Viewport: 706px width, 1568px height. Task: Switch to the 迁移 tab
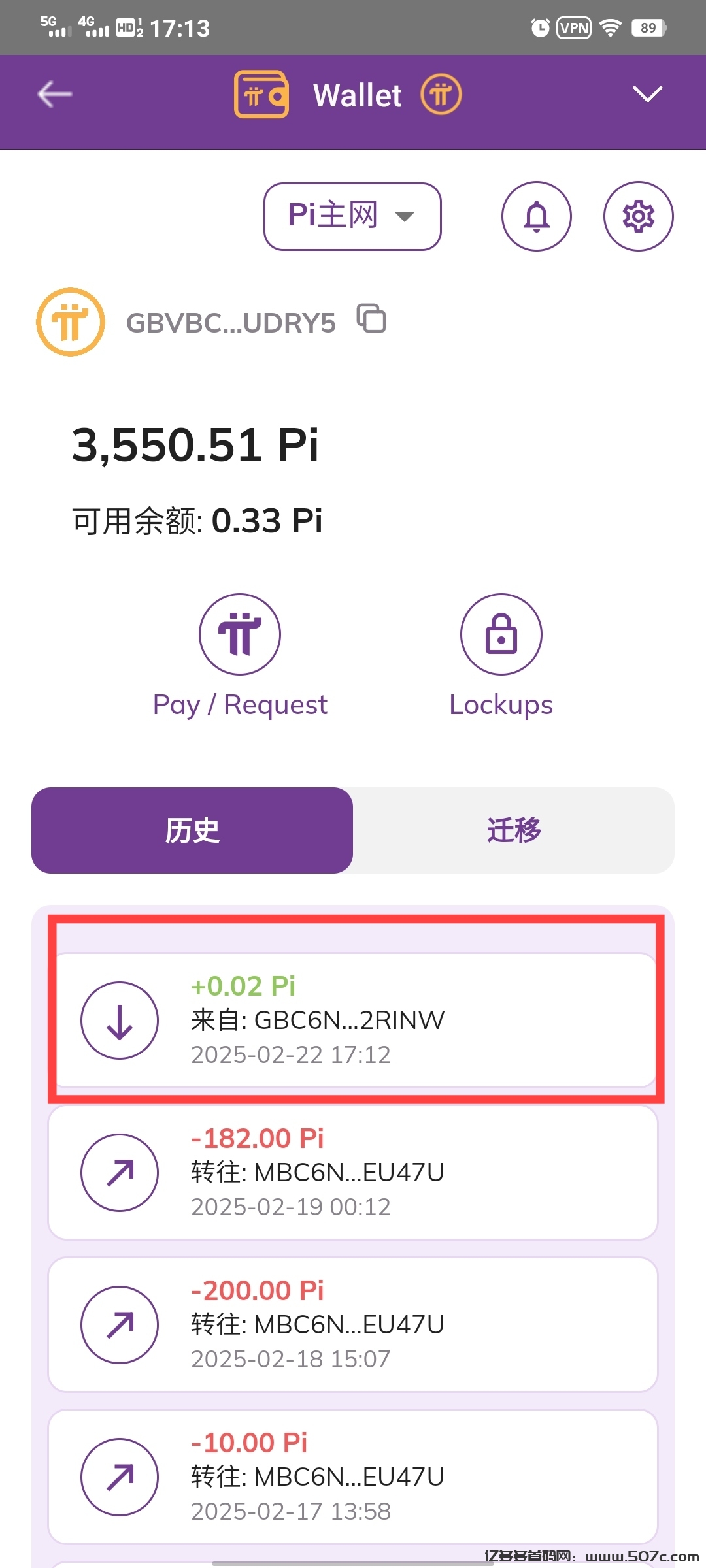pyautogui.click(x=513, y=830)
